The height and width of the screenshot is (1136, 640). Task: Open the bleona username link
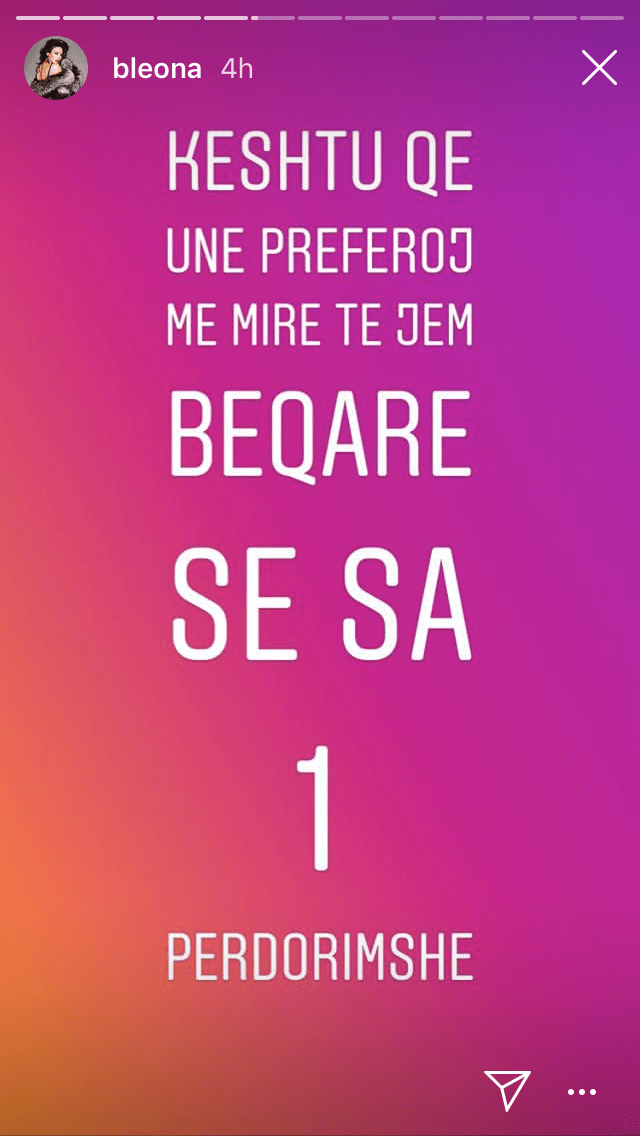click(157, 69)
